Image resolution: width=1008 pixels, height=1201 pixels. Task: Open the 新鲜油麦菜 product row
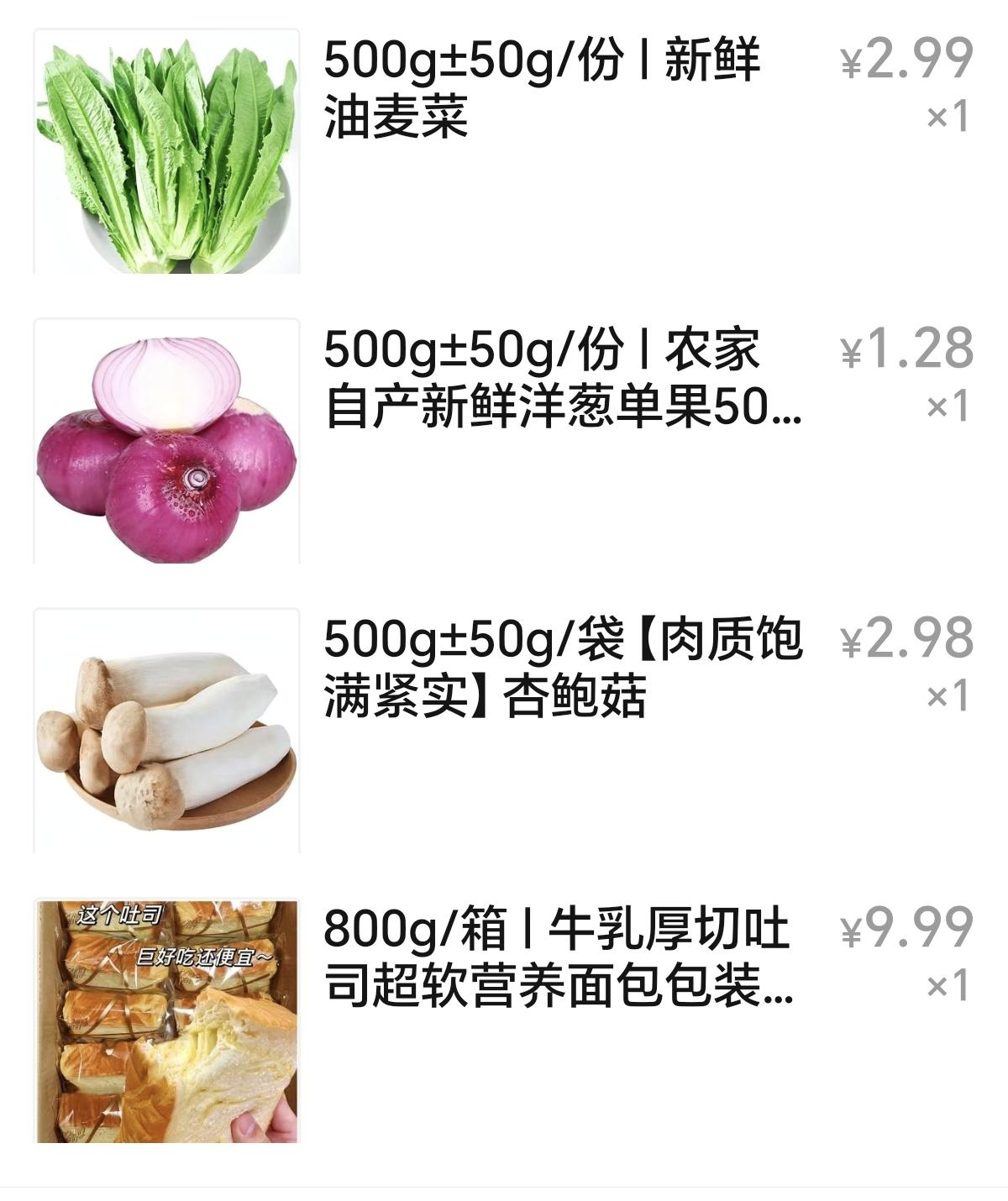tap(542, 88)
